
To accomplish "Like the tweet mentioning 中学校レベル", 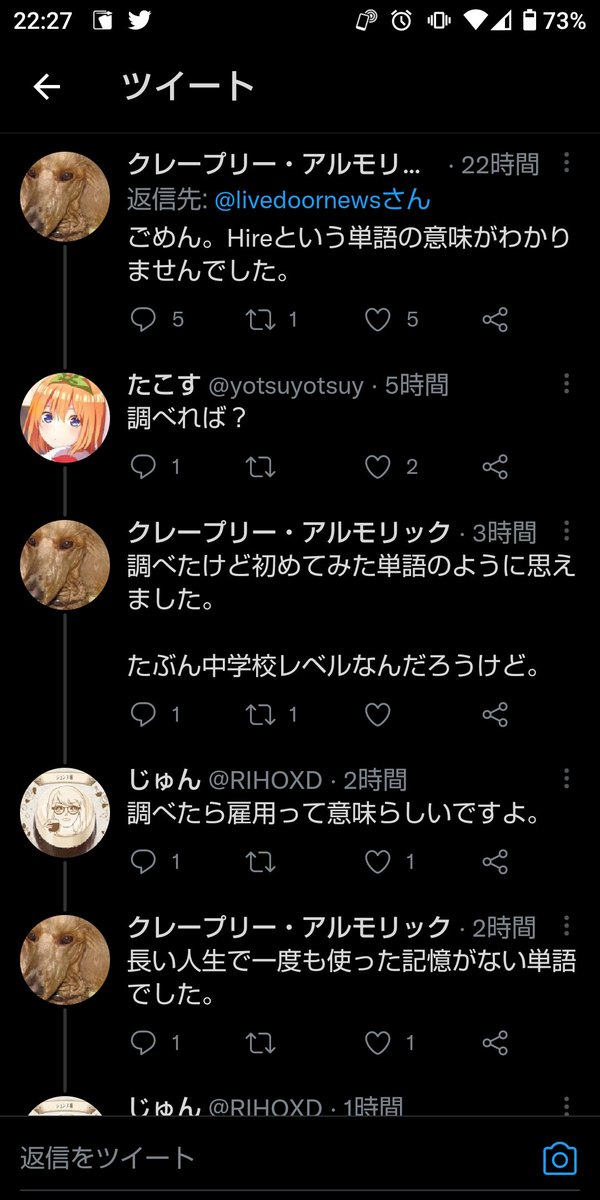I will [377, 714].
